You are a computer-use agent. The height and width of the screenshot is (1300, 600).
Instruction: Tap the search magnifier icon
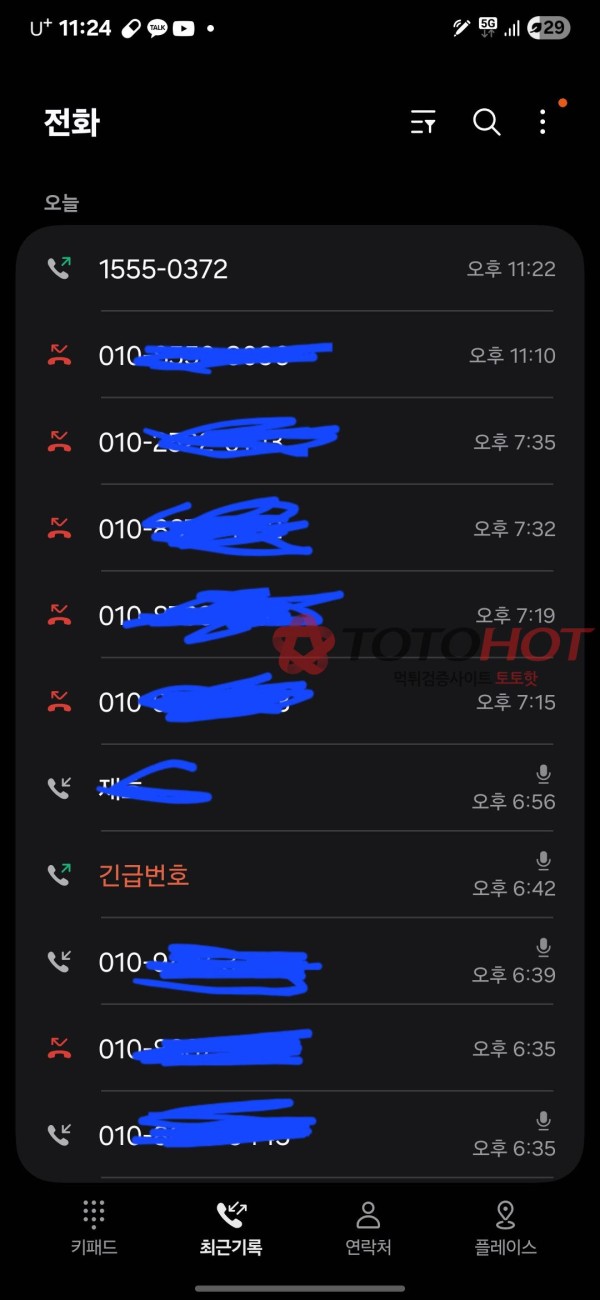pyautogui.click(x=486, y=123)
